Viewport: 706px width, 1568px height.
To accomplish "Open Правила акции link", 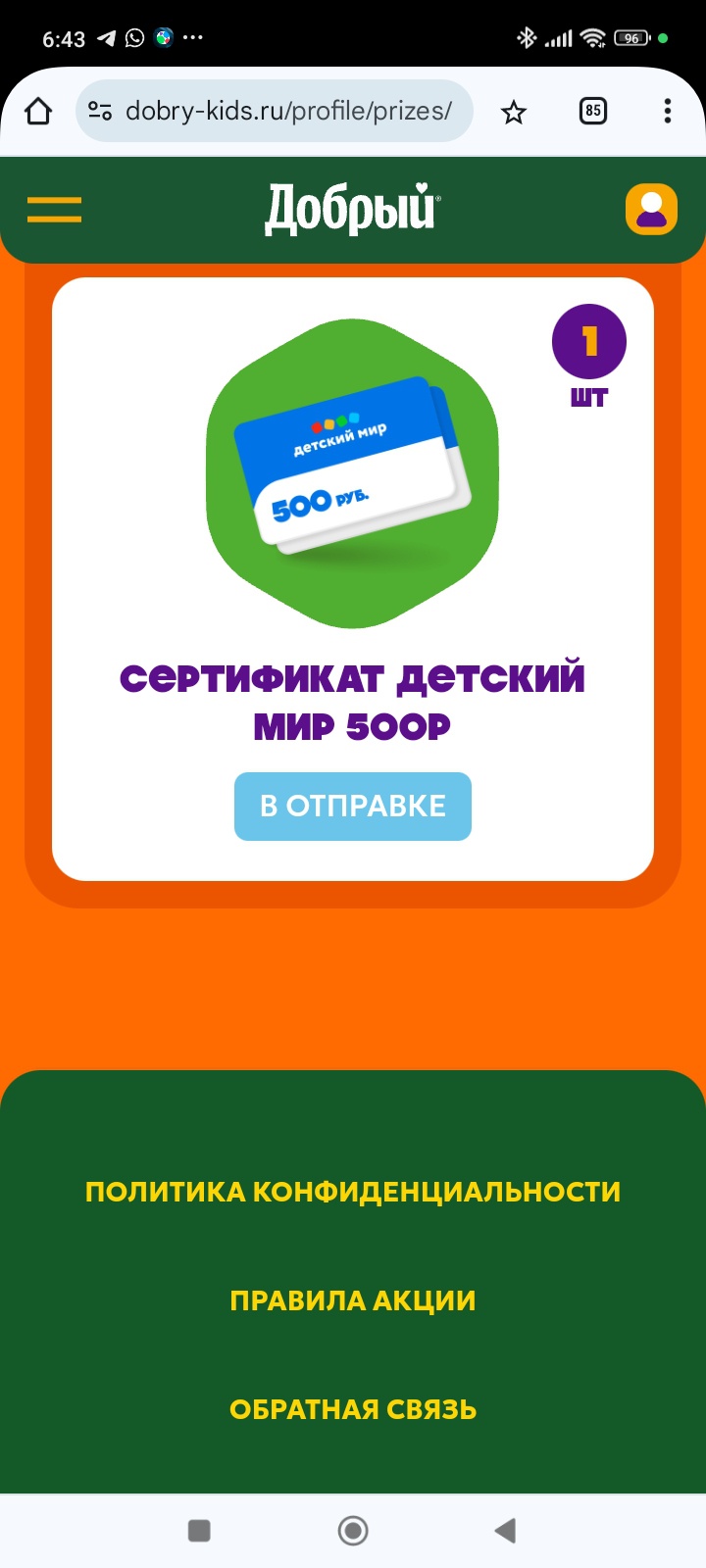I will [x=353, y=1300].
